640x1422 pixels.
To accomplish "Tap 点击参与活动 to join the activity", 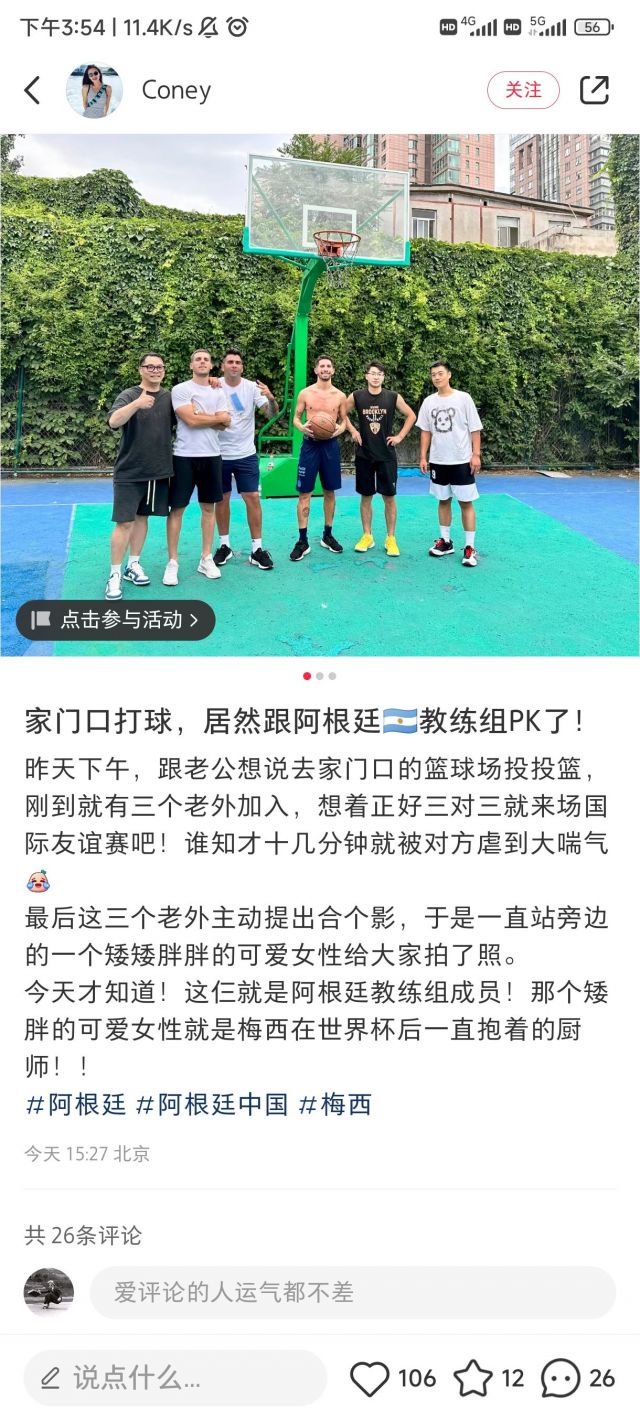I will (x=116, y=620).
